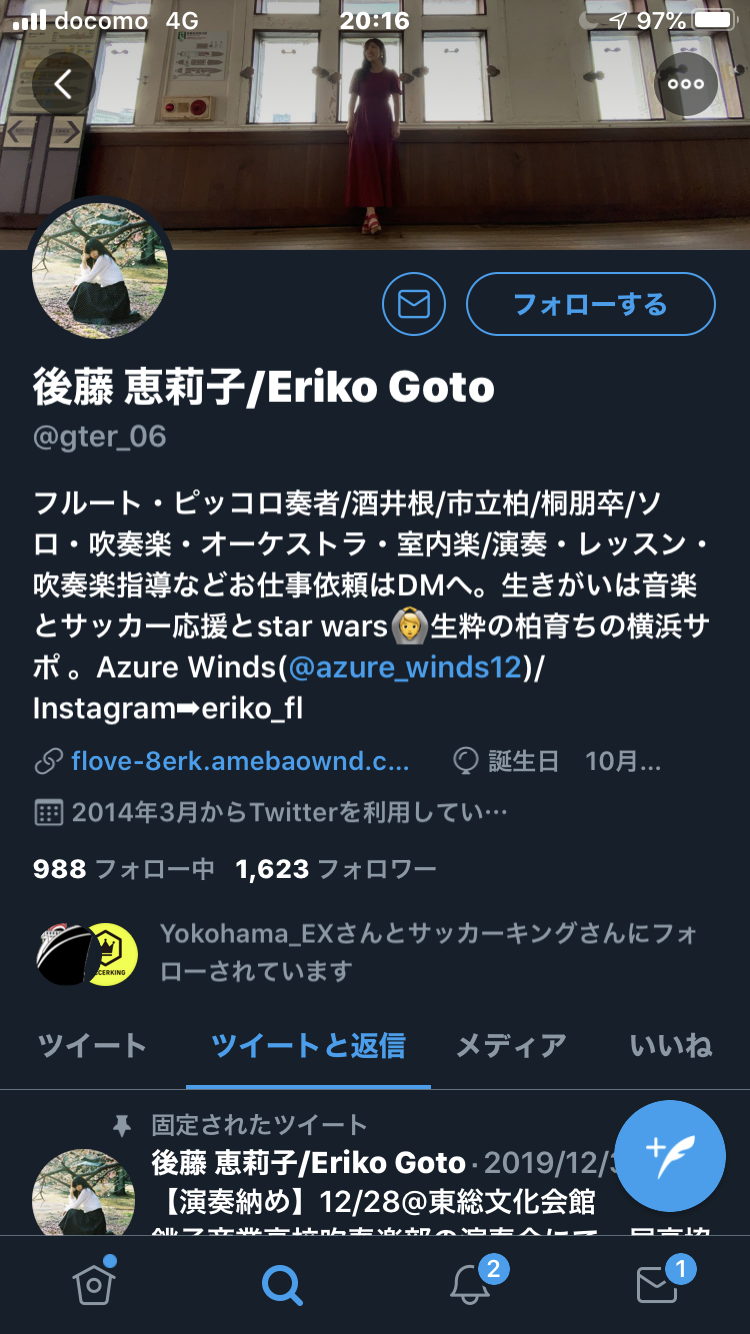The width and height of the screenshot is (750, 1334).
Task: Go back using the top-left arrow
Action: [63, 84]
